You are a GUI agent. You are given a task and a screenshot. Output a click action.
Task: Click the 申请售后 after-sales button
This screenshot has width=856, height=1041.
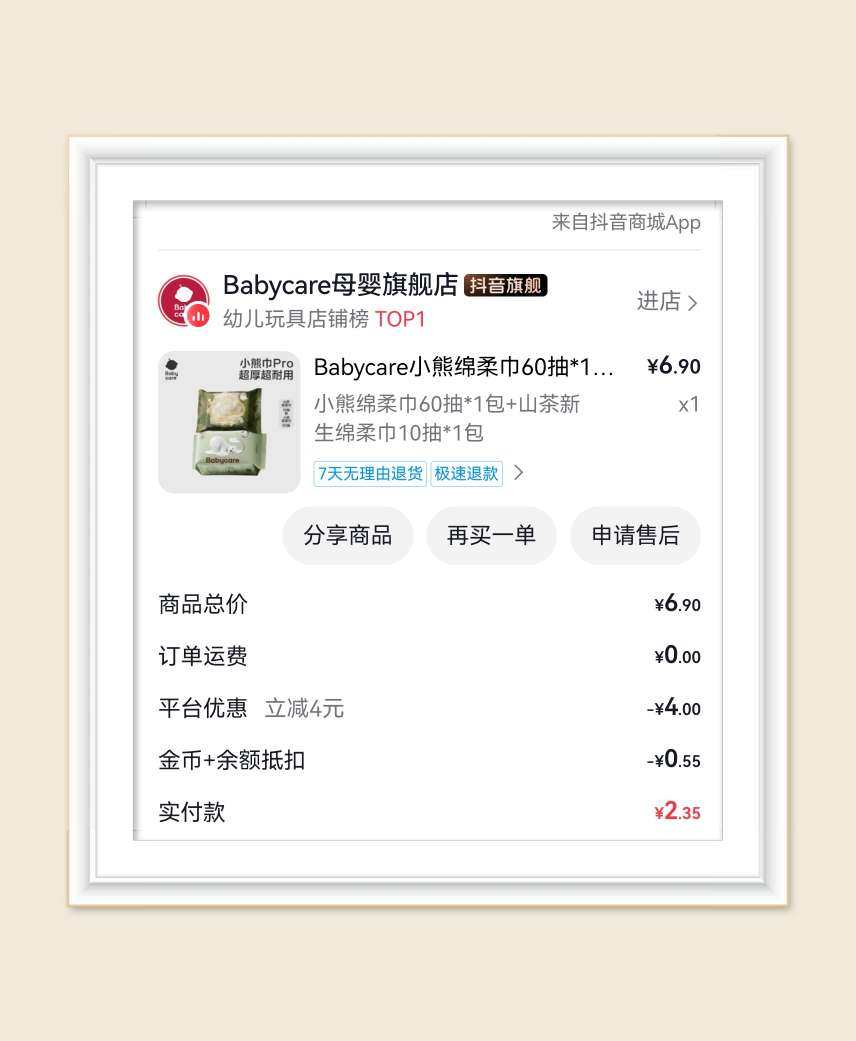635,536
